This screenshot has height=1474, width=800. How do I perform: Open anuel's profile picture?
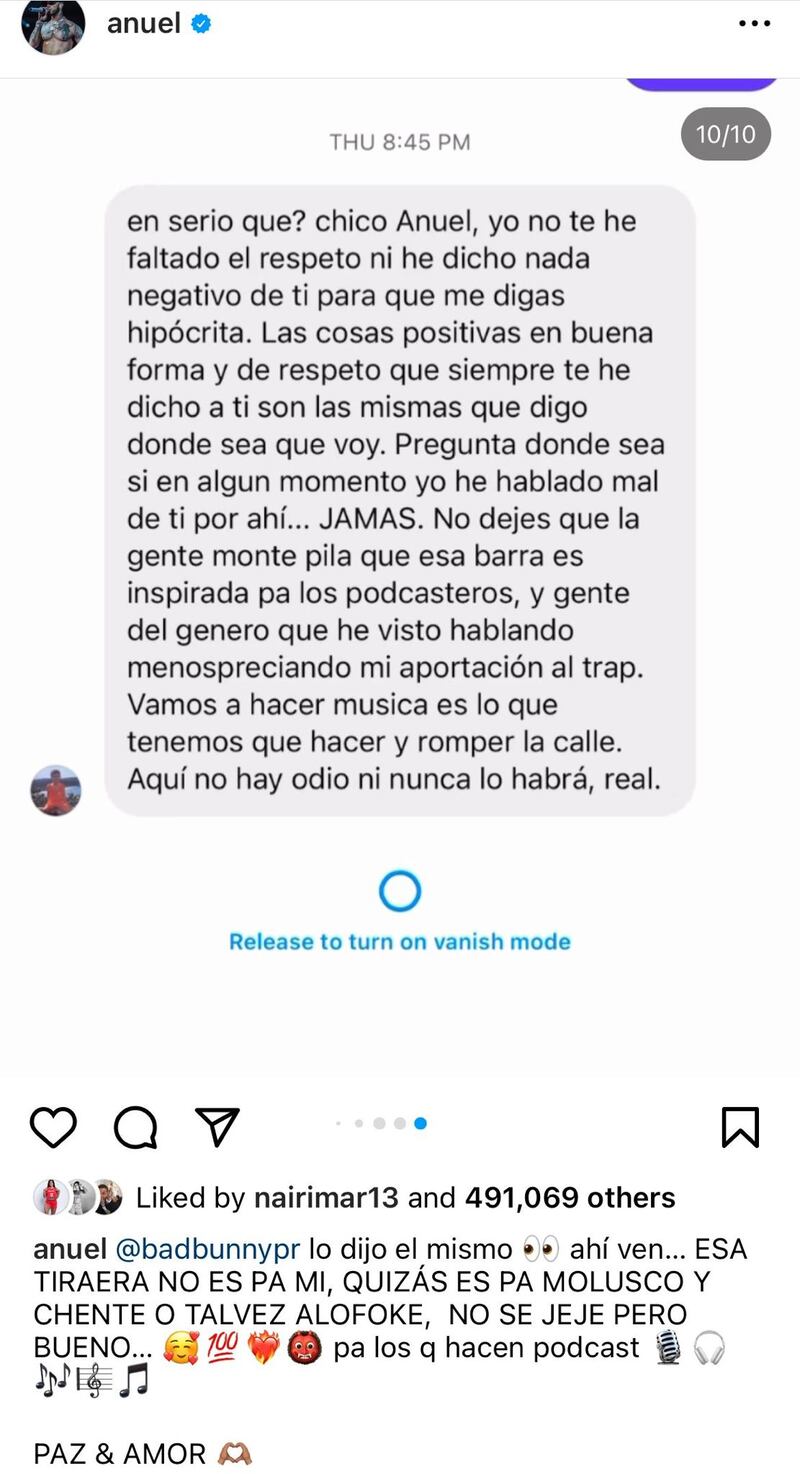click(53, 27)
